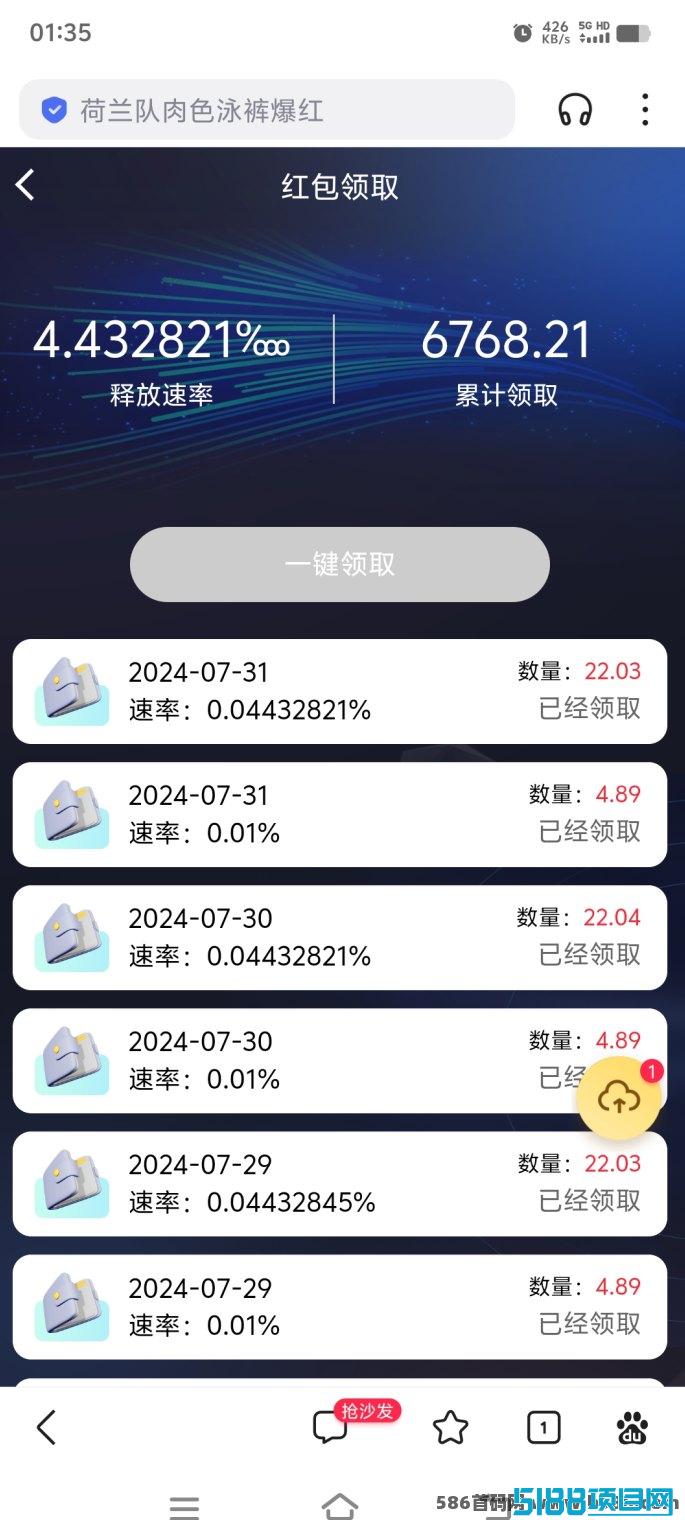Tap the address bar showing 荷兰队肉色泳裤爆红

point(266,110)
